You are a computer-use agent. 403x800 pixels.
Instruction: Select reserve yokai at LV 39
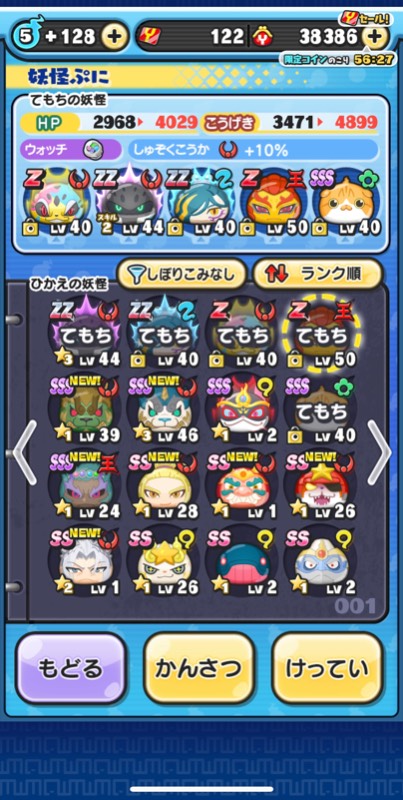(x=85, y=409)
